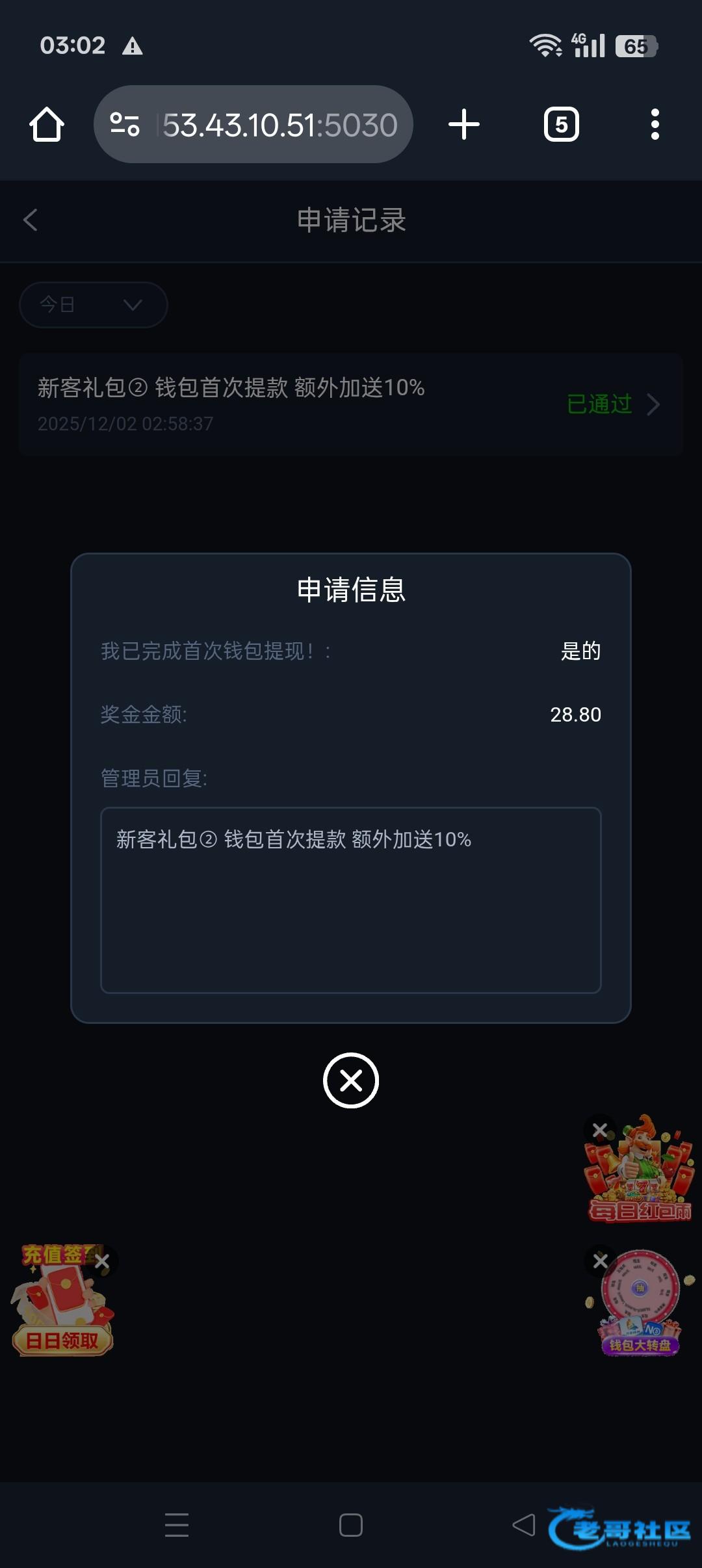
Task: Open the browser home page
Action: pos(47,124)
